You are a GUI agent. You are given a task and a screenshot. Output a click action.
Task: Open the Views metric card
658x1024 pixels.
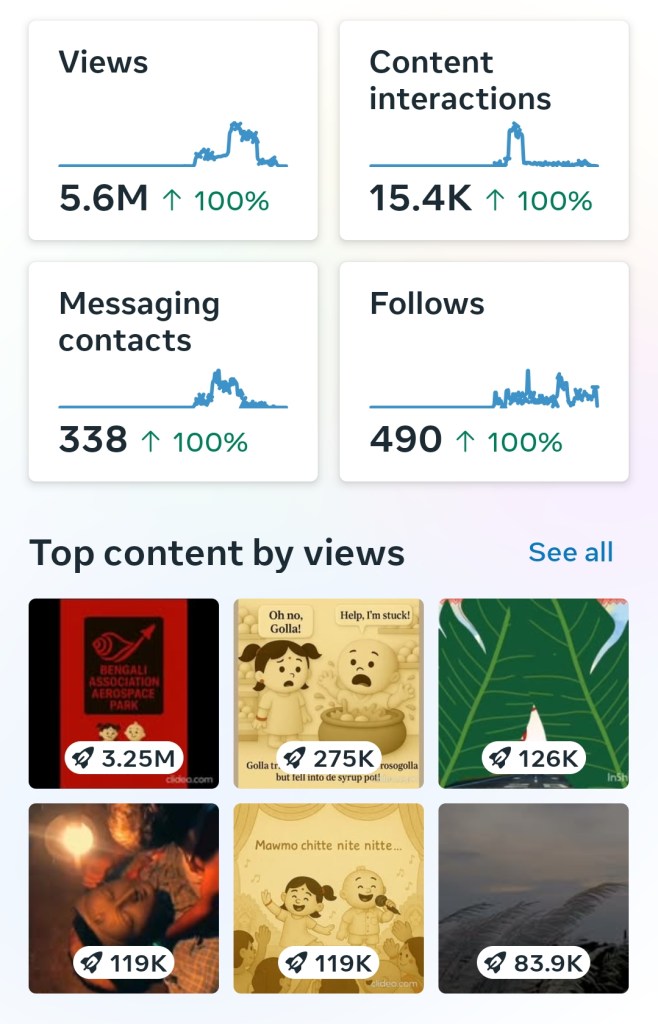(x=173, y=130)
